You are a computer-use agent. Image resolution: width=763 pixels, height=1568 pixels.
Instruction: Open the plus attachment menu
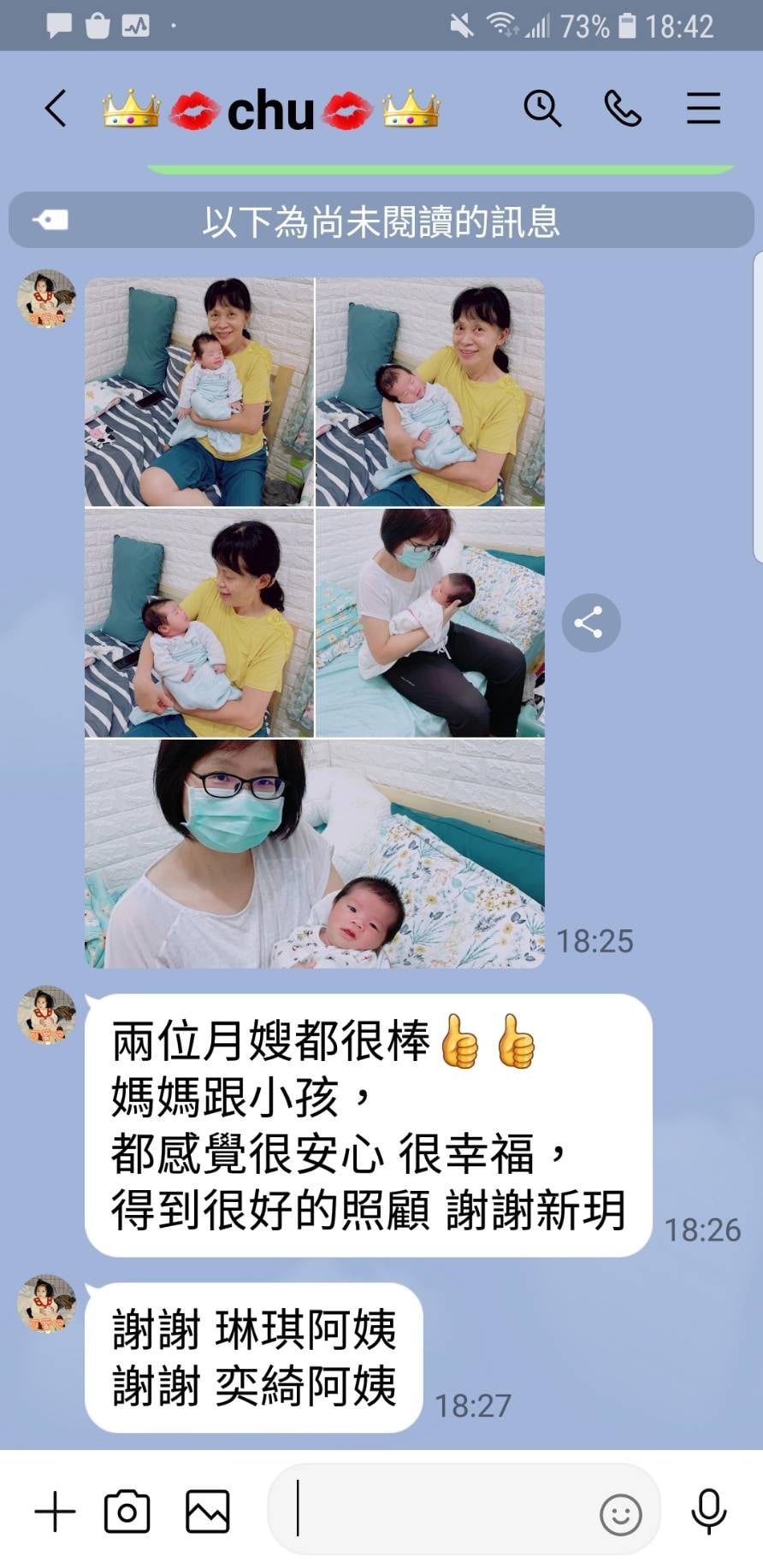[x=56, y=1512]
